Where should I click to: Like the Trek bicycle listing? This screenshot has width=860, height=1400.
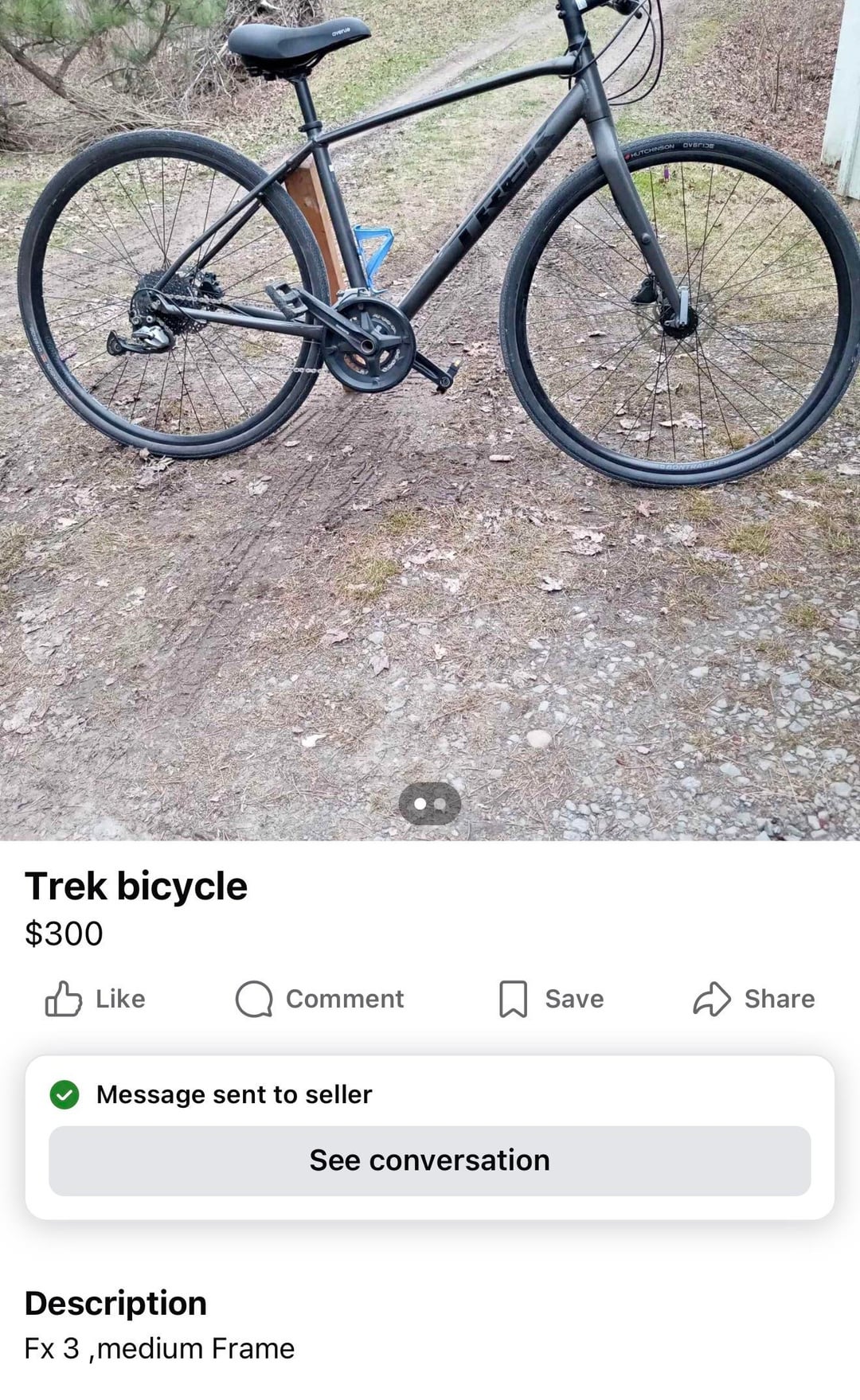95,999
